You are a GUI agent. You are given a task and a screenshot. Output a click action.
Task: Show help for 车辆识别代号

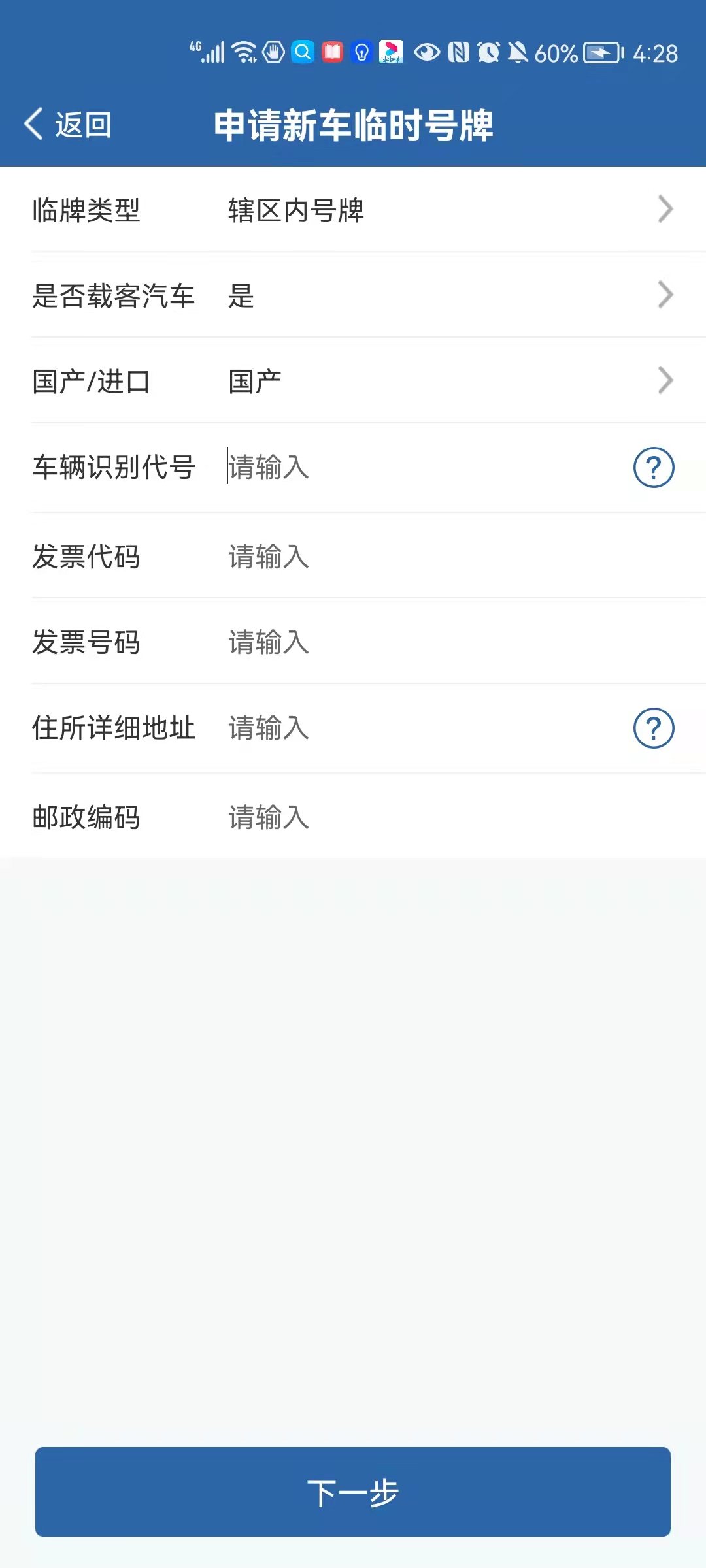coord(654,467)
